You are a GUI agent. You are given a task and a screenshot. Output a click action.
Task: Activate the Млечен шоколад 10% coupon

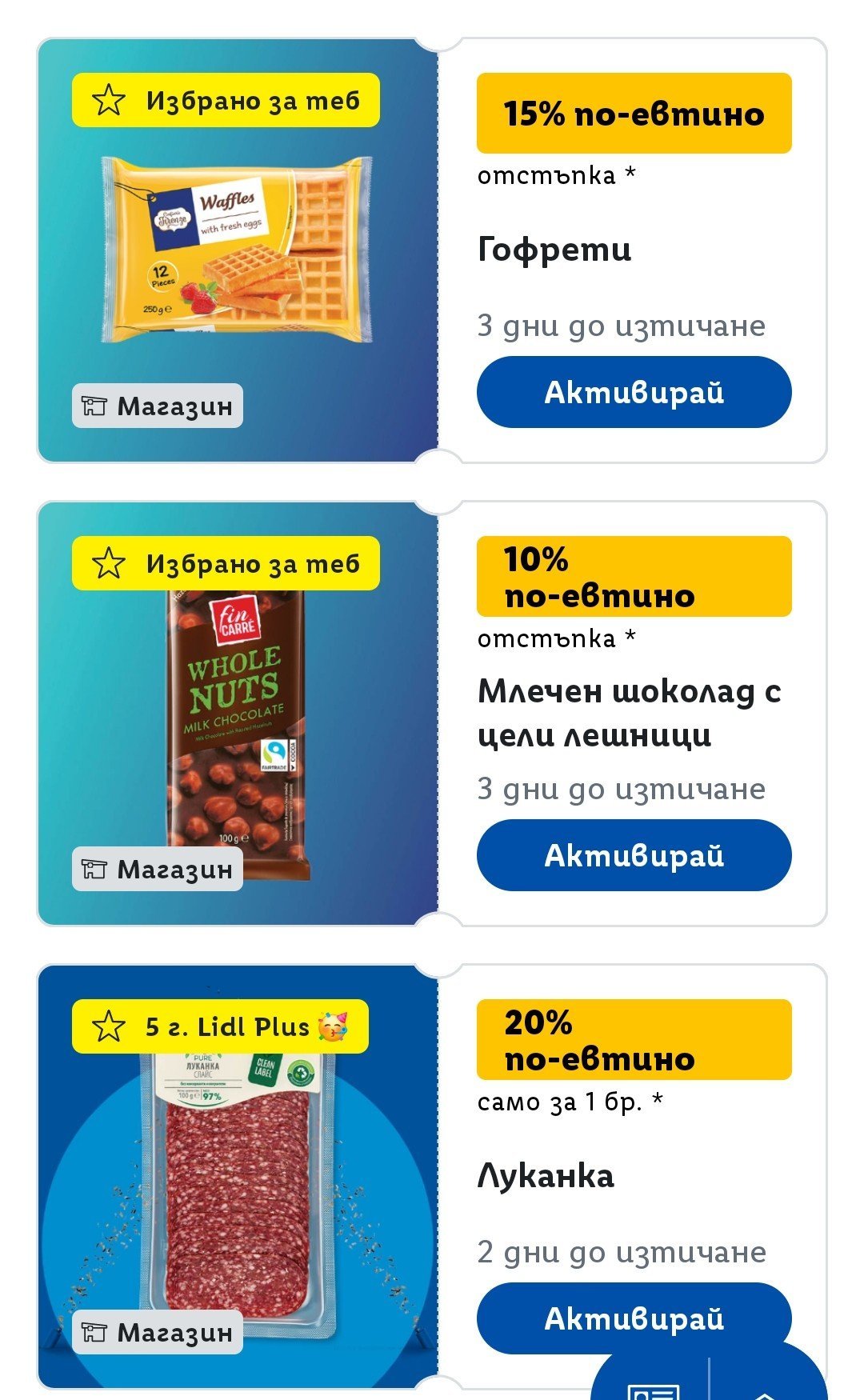634,855
